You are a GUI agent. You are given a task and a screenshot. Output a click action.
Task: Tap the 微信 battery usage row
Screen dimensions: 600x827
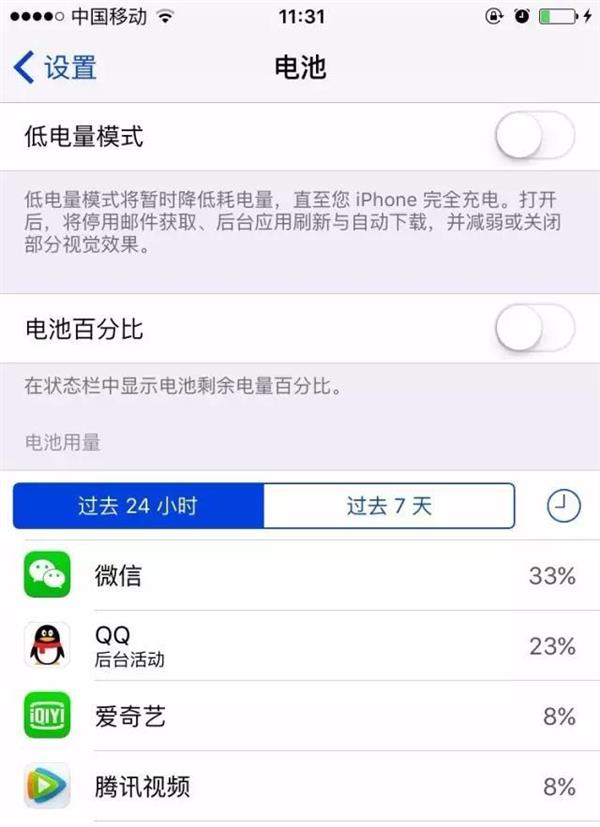[300, 576]
